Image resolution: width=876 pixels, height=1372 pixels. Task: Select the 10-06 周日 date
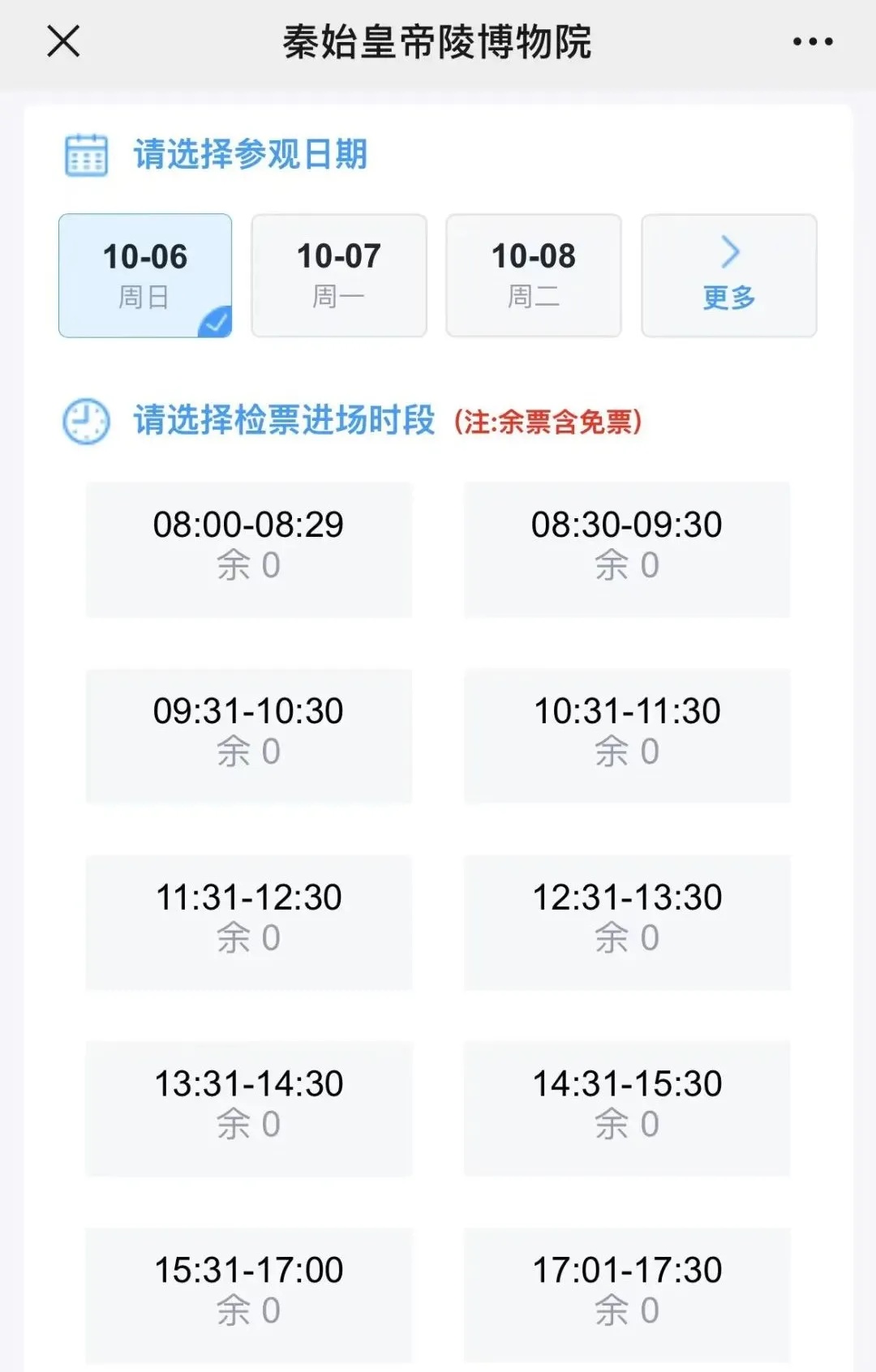point(145,276)
